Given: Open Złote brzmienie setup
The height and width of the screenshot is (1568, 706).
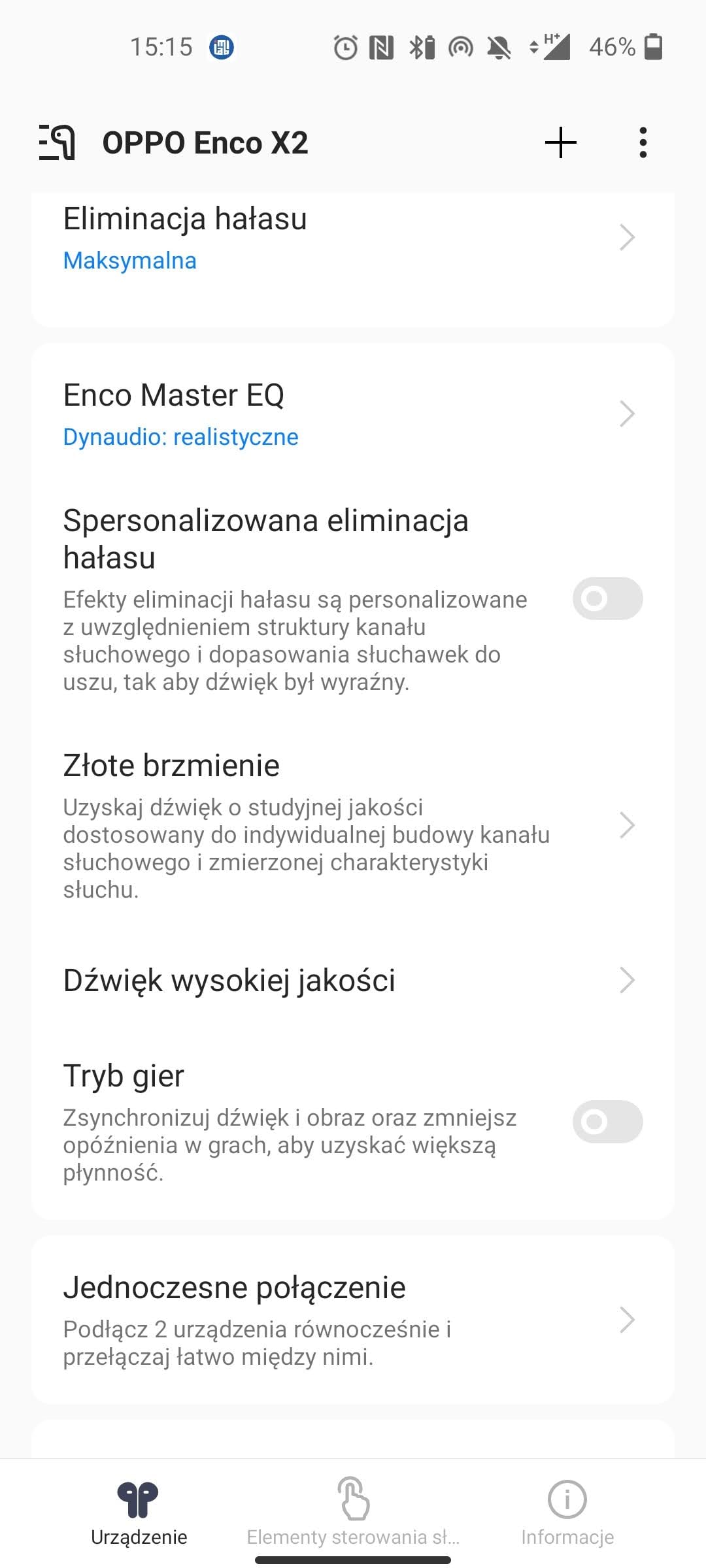Looking at the screenshot, I should pos(353,826).
